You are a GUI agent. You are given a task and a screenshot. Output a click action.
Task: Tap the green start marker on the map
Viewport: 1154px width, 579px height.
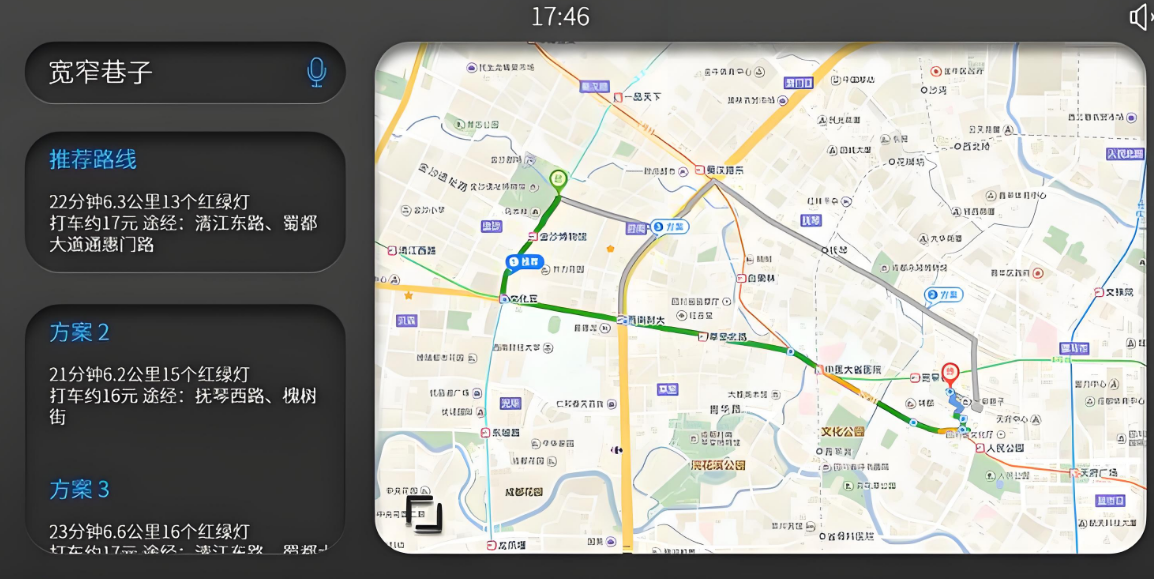click(558, 181)
